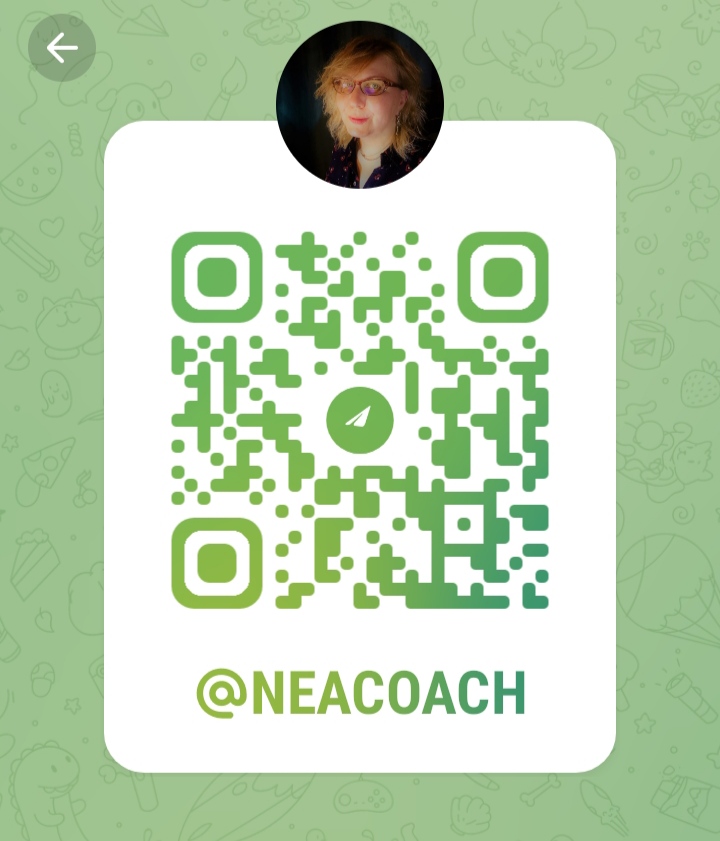Go back using the arrow icon
720x841 pixels.
pyautogui.click(x=61, y=47)
